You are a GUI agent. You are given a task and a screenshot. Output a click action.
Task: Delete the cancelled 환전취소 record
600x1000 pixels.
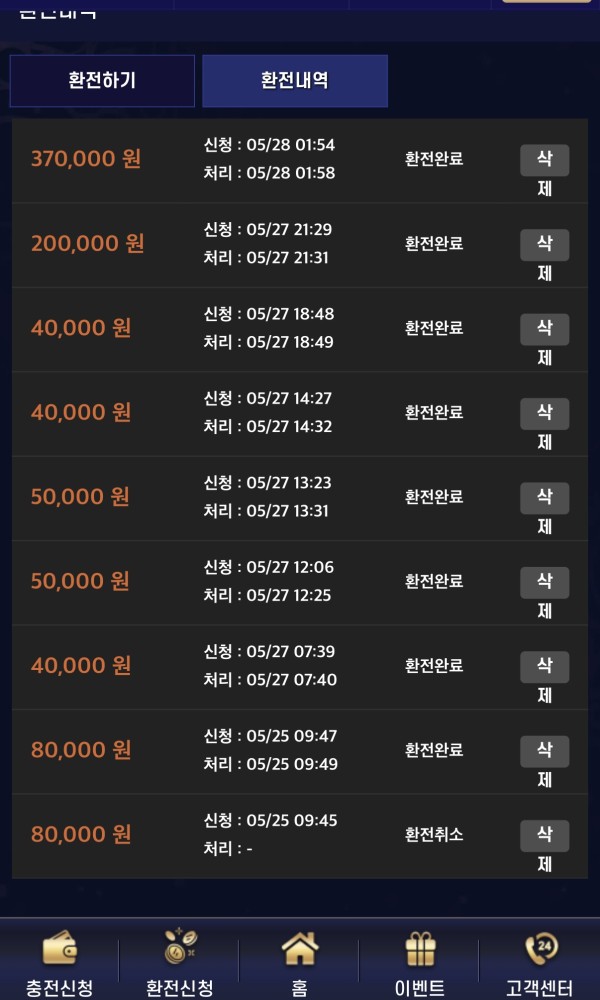544,836
